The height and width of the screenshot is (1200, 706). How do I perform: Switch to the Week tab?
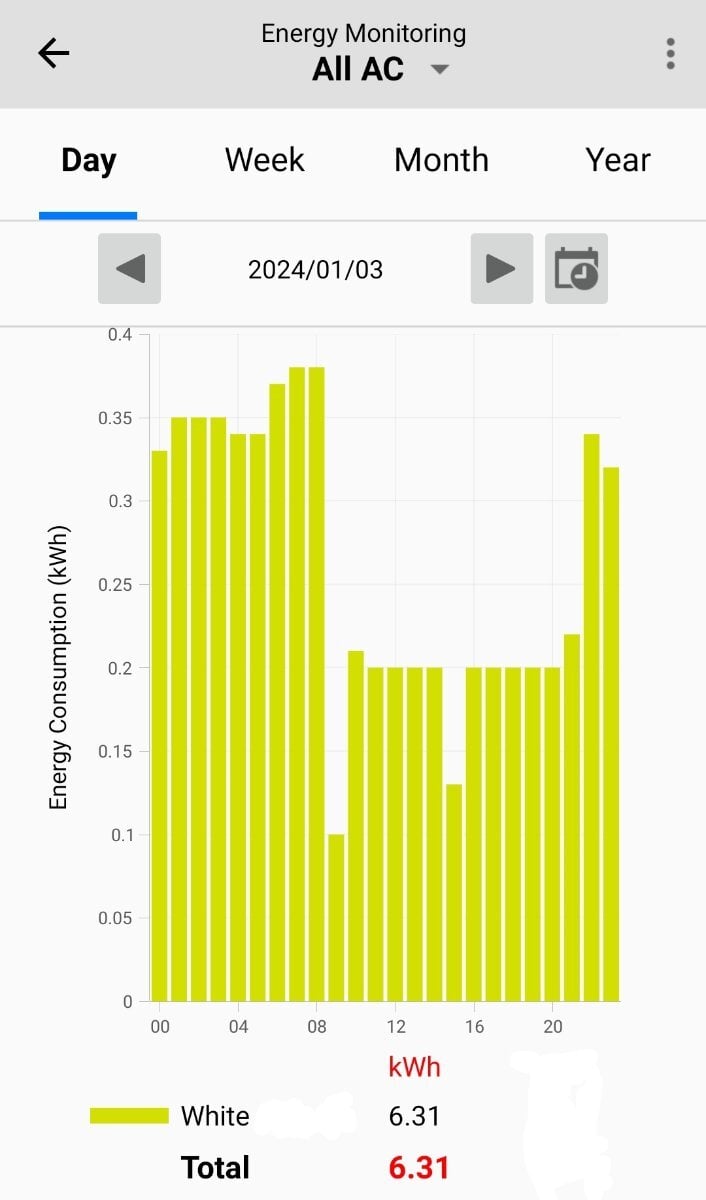[264, 160]
